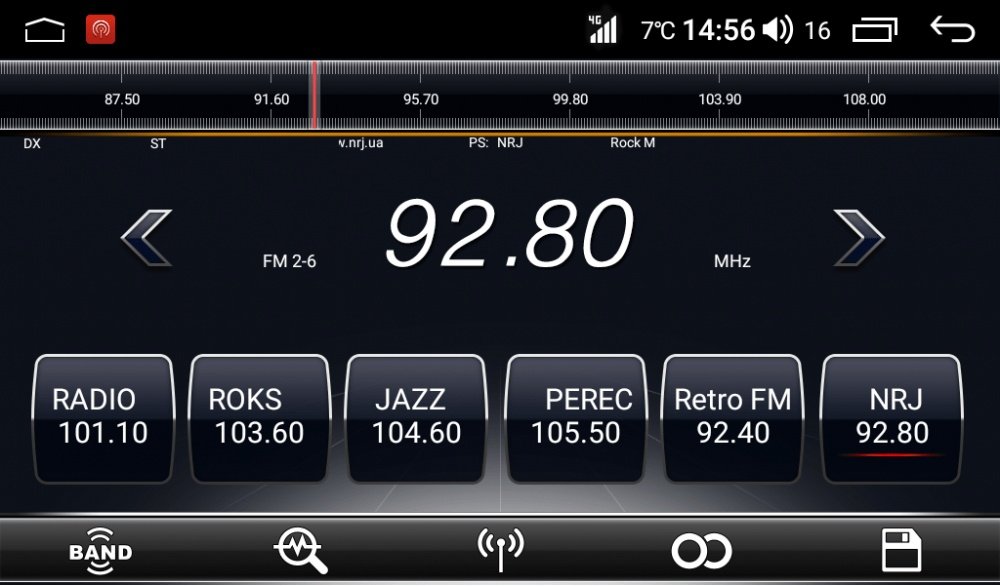Go back using the back arrow
The image size is (1000, 586).
(952, 30)
